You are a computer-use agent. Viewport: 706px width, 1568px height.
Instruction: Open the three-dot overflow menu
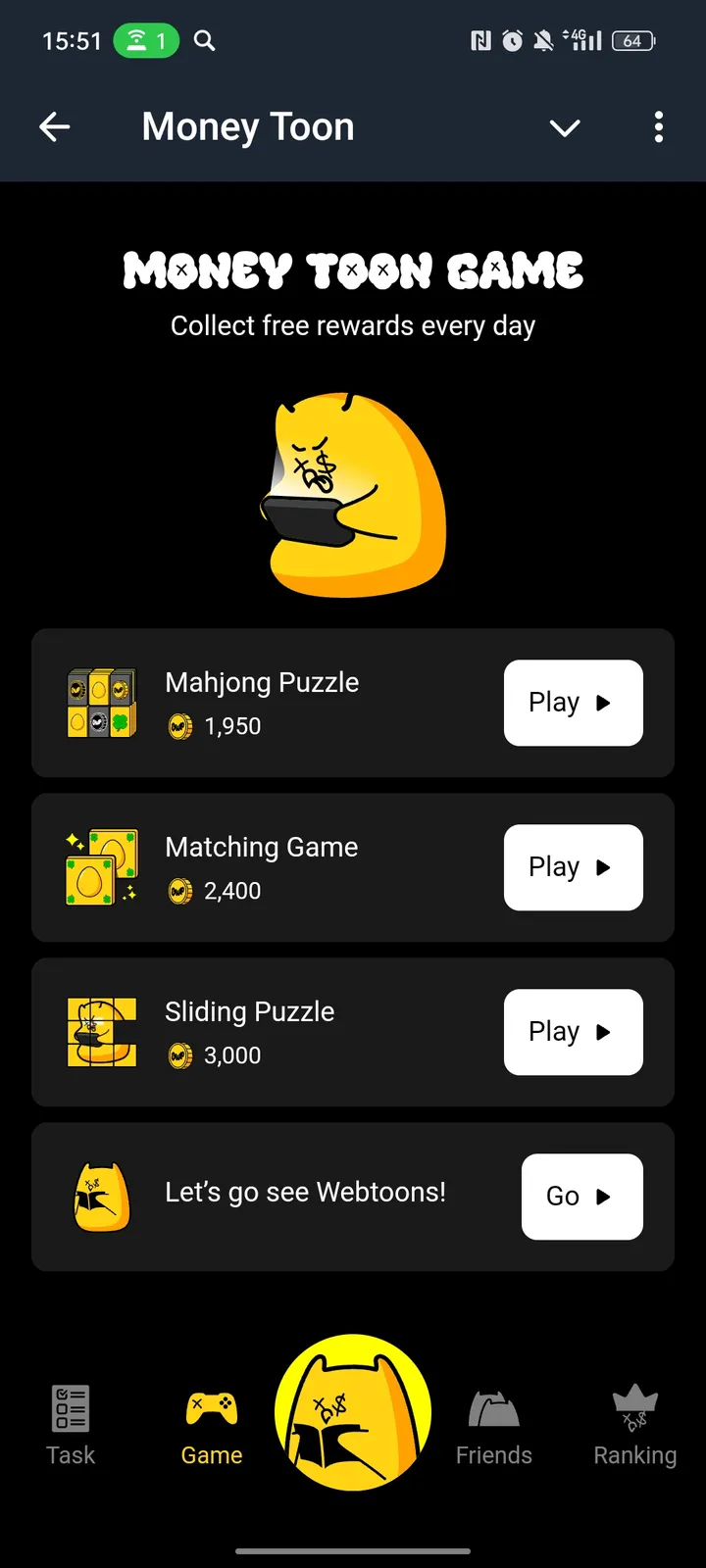(x=658, y=127)
